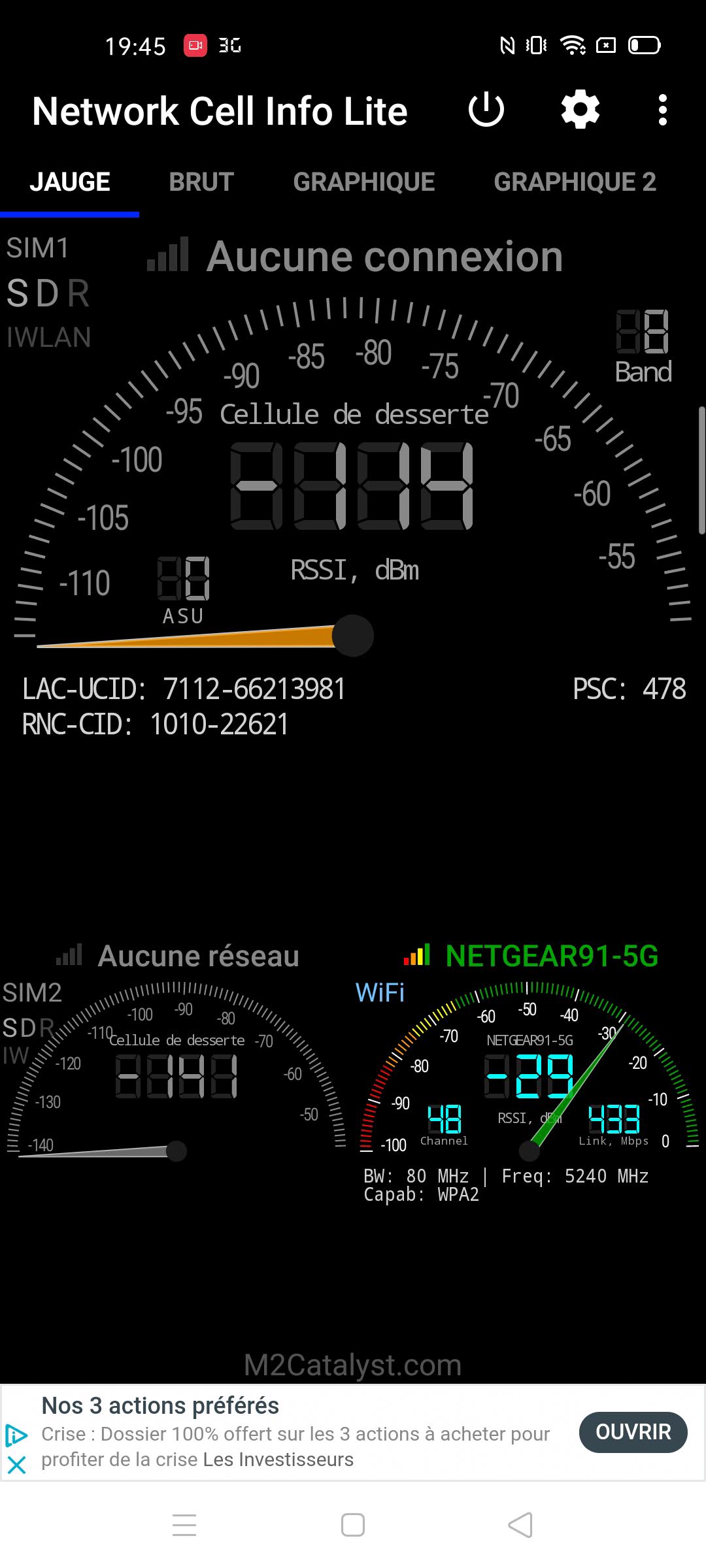This screenshot has width=706, height=1568.
Task: Tap the OUVRIR button on the ad
Action: point(633,1432)
